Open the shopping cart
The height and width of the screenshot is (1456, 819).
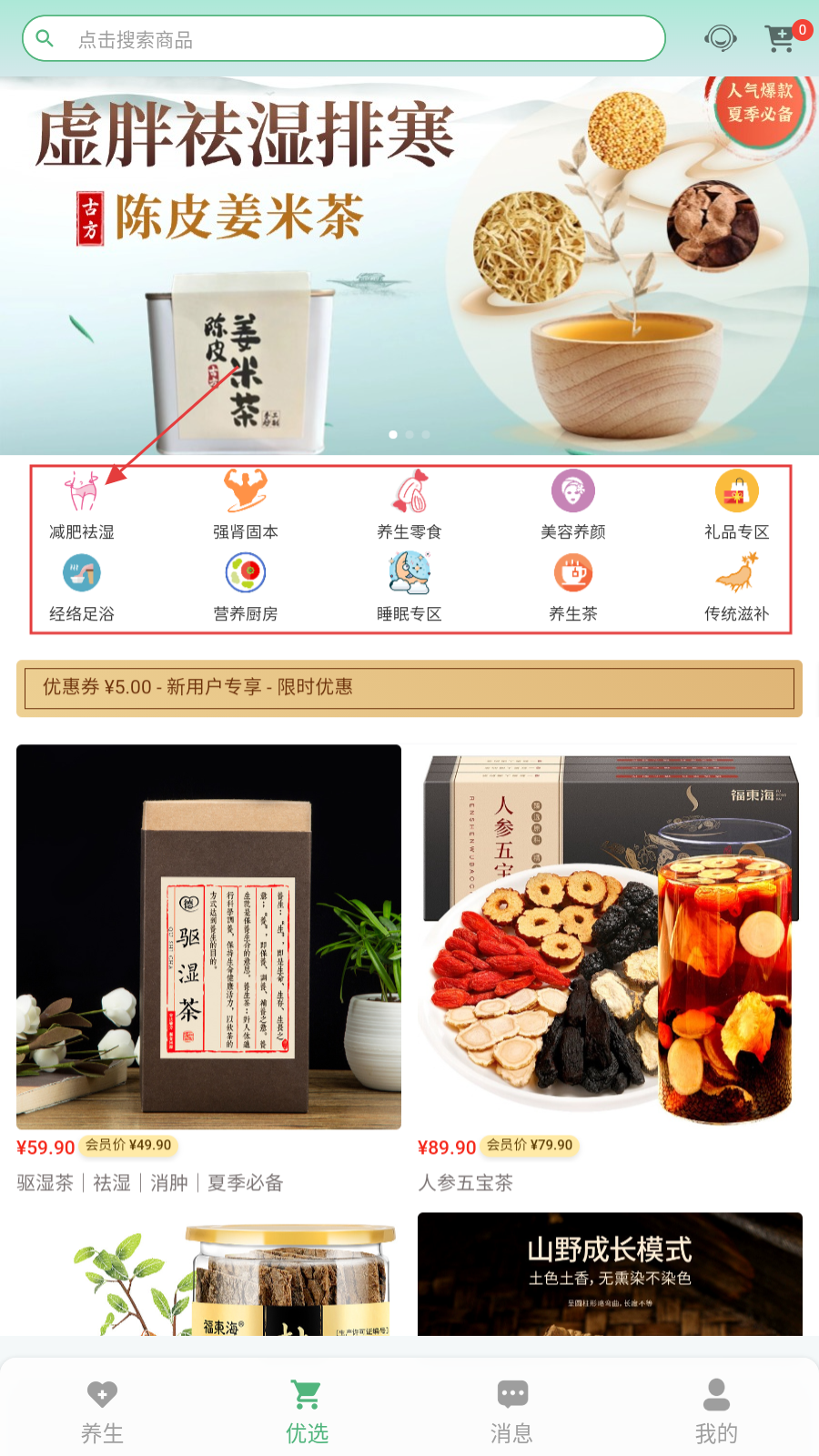pyautogui.click(x=781, y=38)
